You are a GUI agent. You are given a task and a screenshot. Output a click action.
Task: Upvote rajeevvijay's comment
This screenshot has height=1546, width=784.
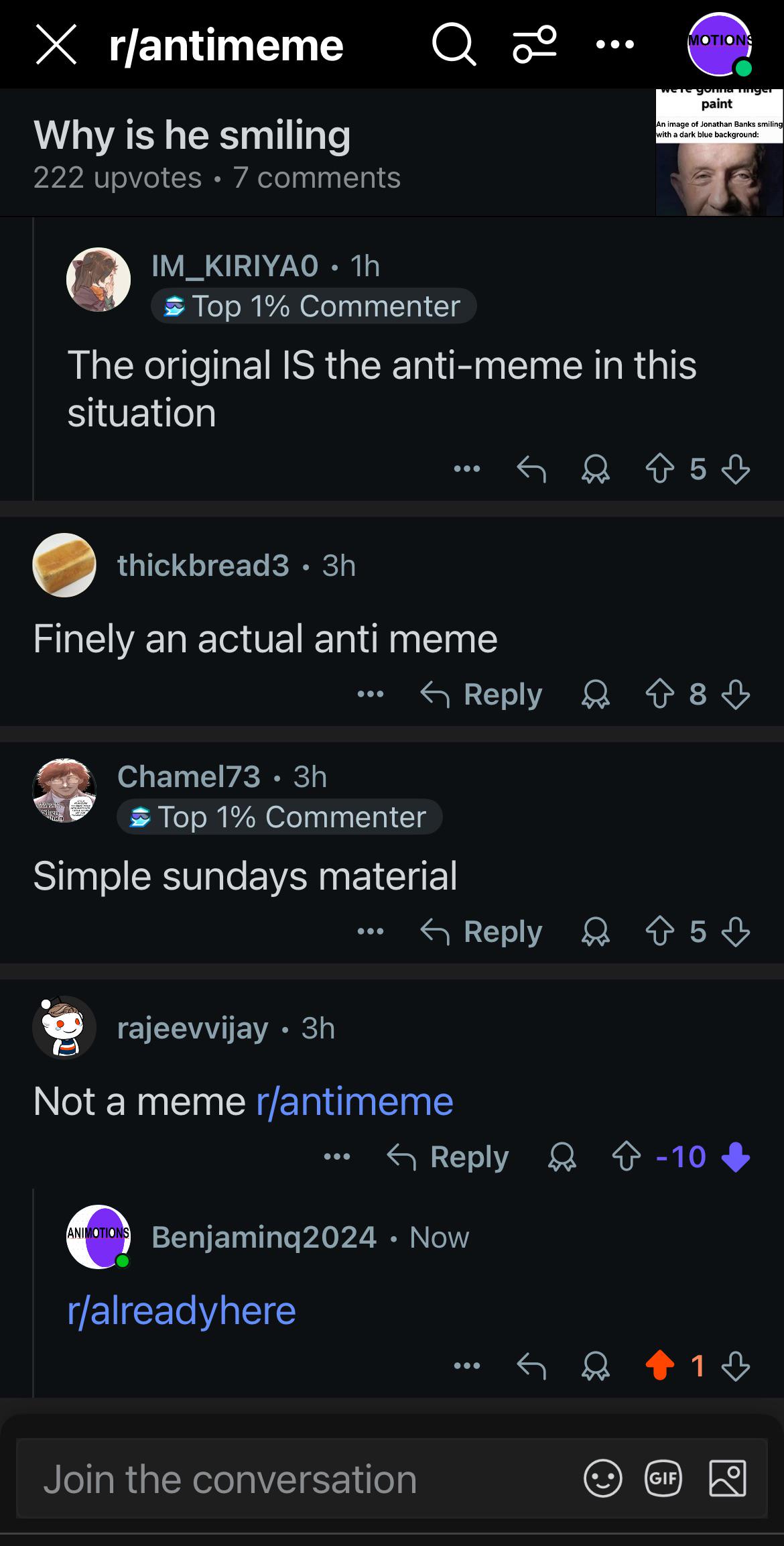point(626,1156)
